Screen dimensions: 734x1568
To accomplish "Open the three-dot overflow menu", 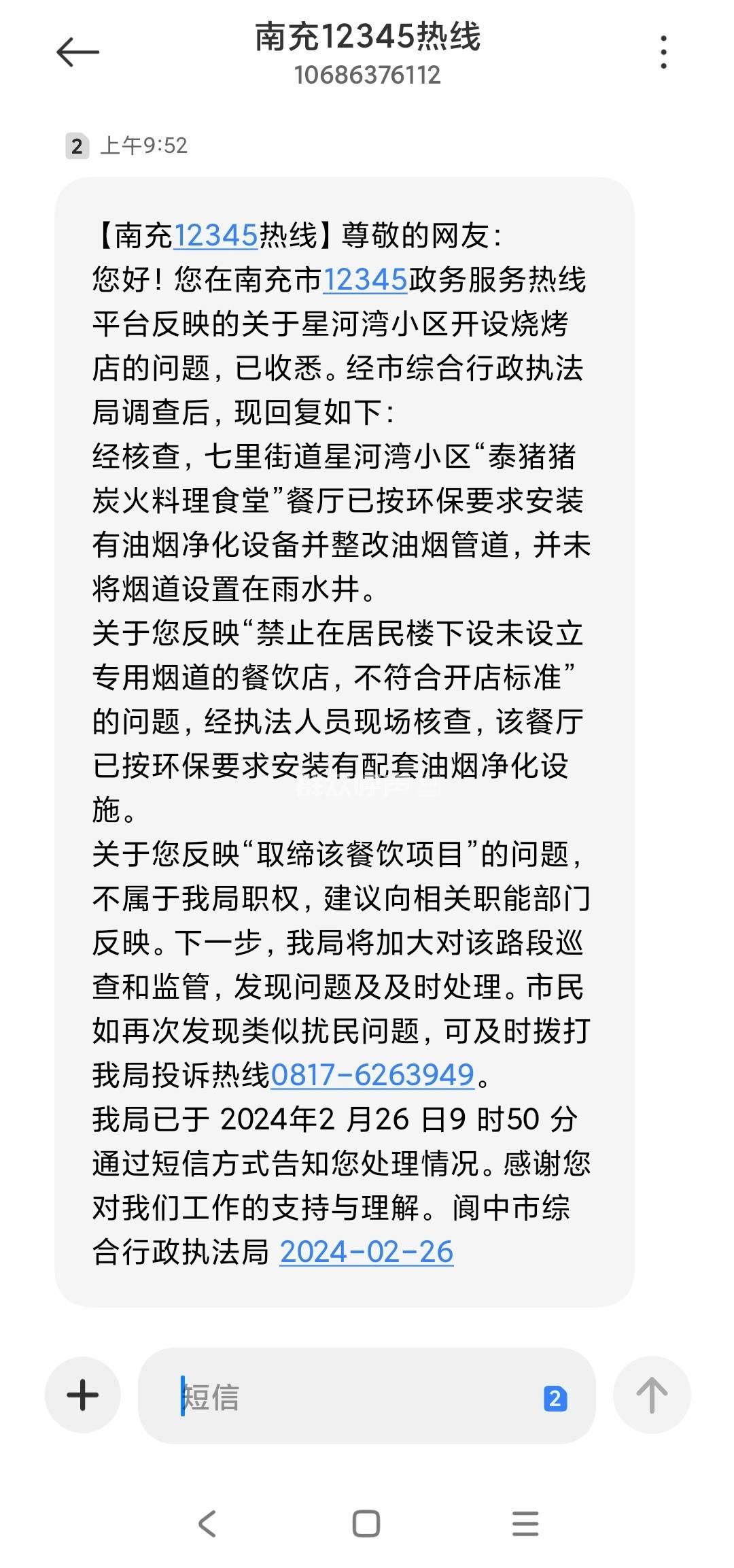I will 663,52.
